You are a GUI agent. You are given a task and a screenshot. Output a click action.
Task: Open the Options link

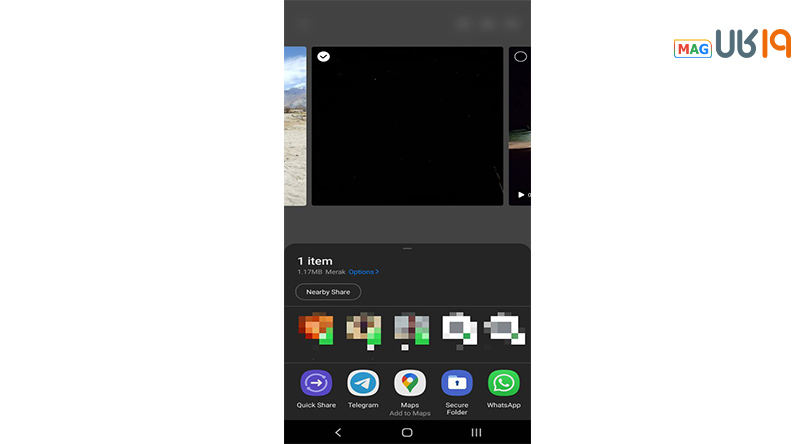(x=363, y=272)
